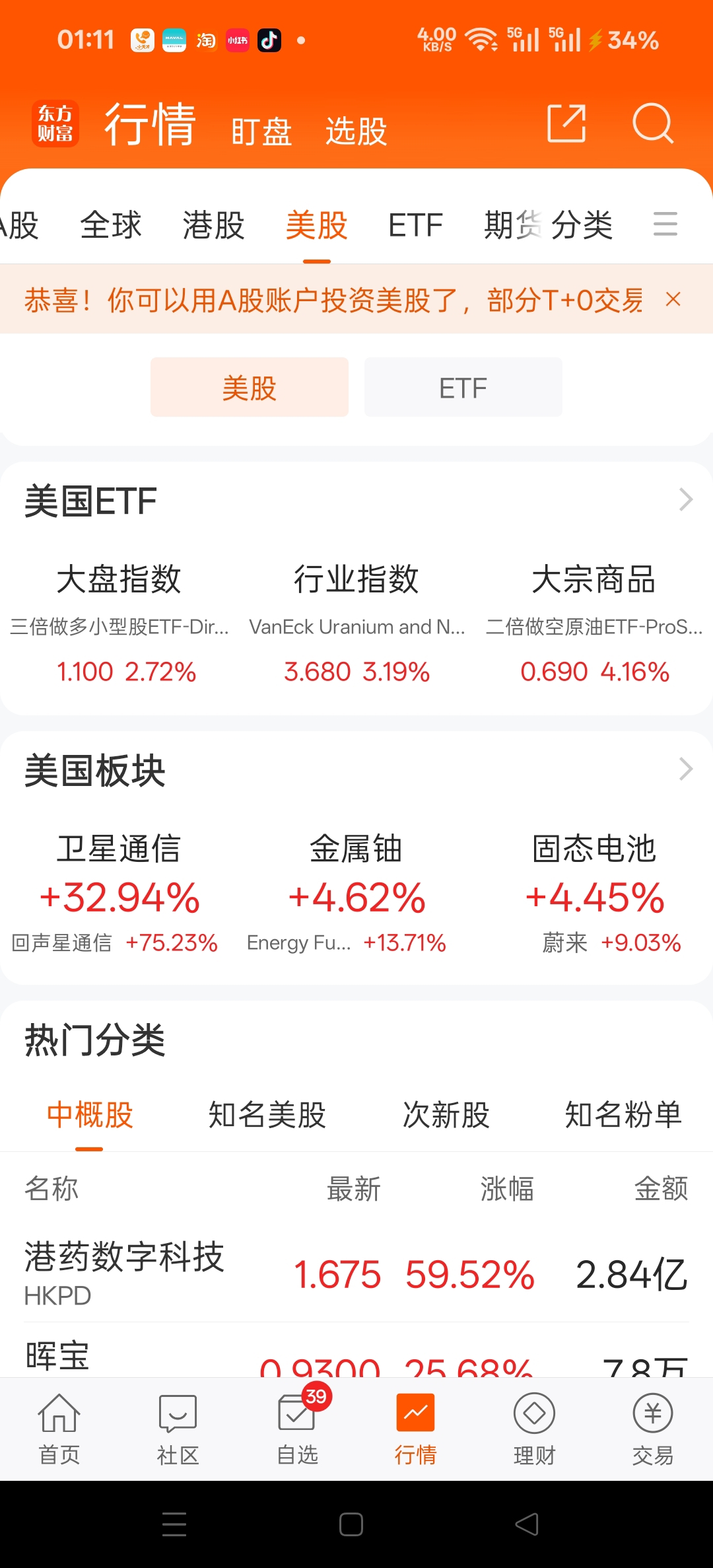Tap the share icon in header
Screen dimensions: 713x1568
pos(567,124)
